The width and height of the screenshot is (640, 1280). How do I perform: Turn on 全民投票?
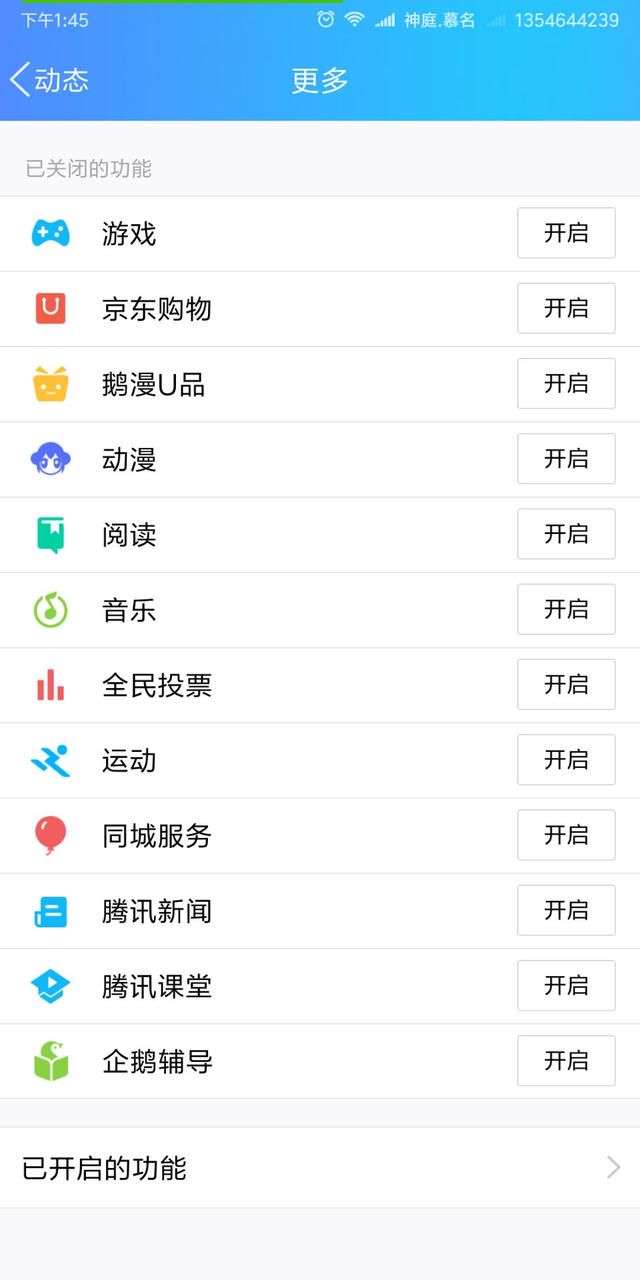coord(566,685)
